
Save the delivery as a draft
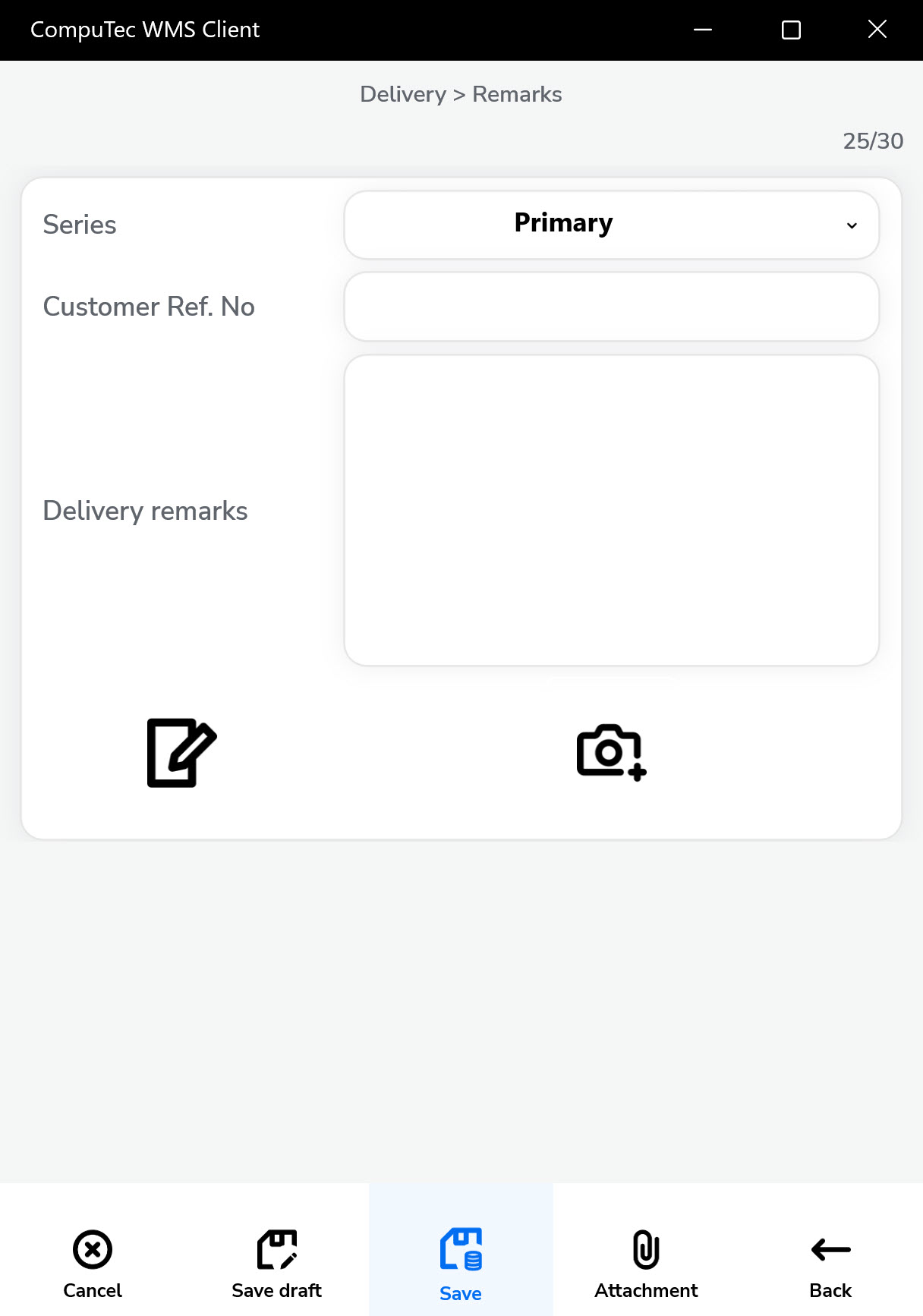click(276, 1263)
